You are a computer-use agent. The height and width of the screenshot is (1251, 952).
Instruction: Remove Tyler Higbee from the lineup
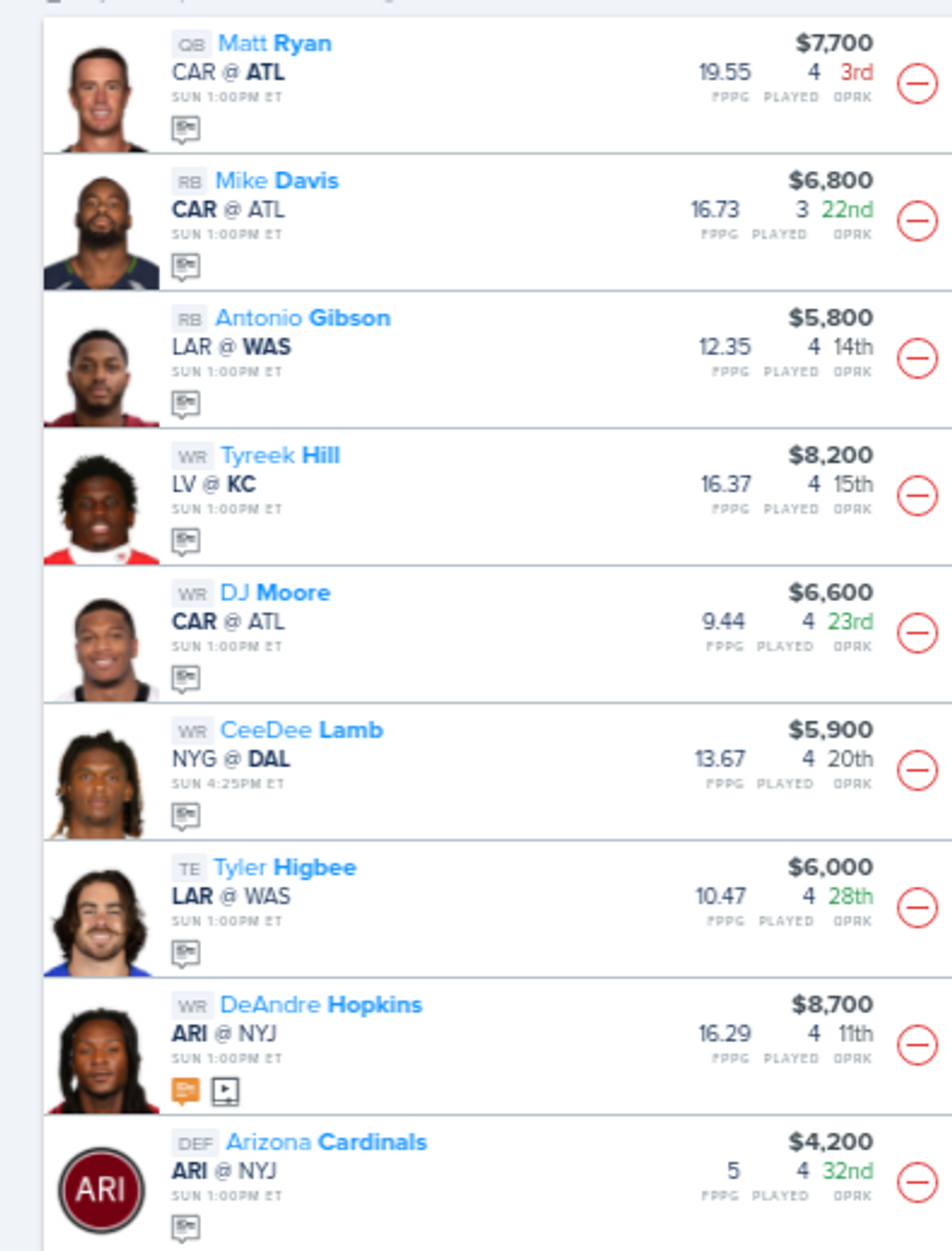(x=916, y=908)
